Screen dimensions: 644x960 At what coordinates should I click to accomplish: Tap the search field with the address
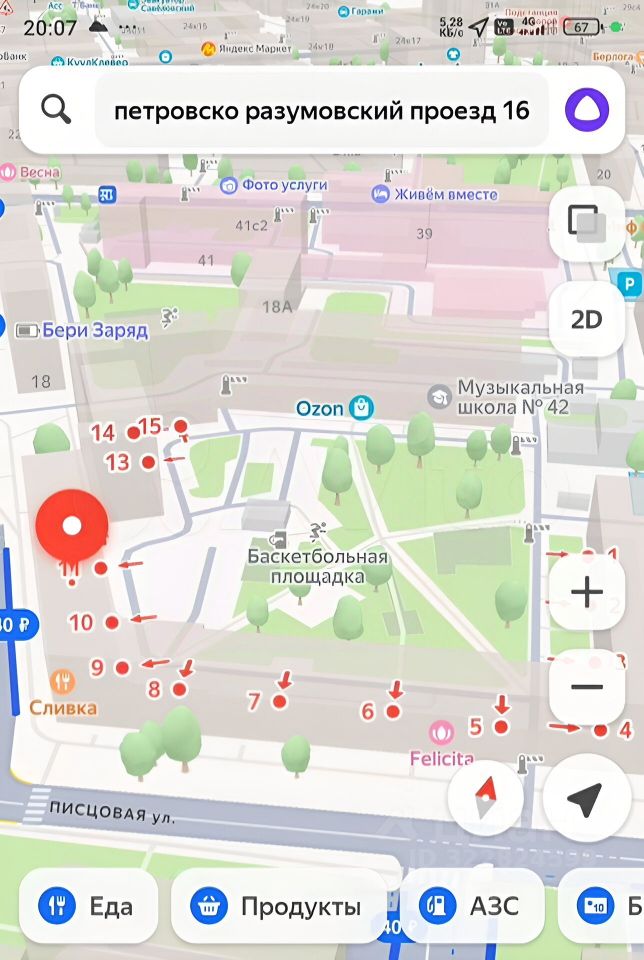pos(320,110)
